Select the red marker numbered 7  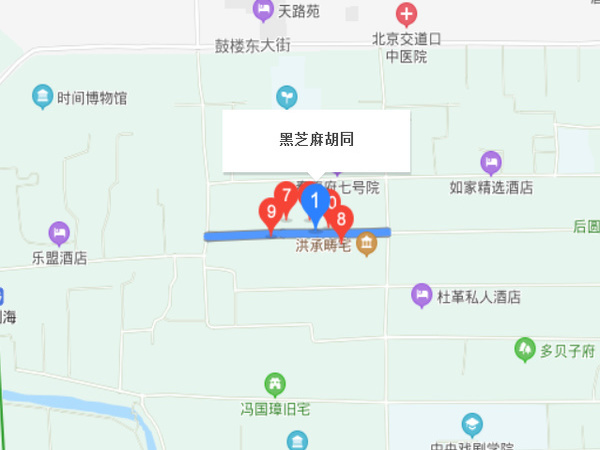pyautogui.click(x=285, y=195)
